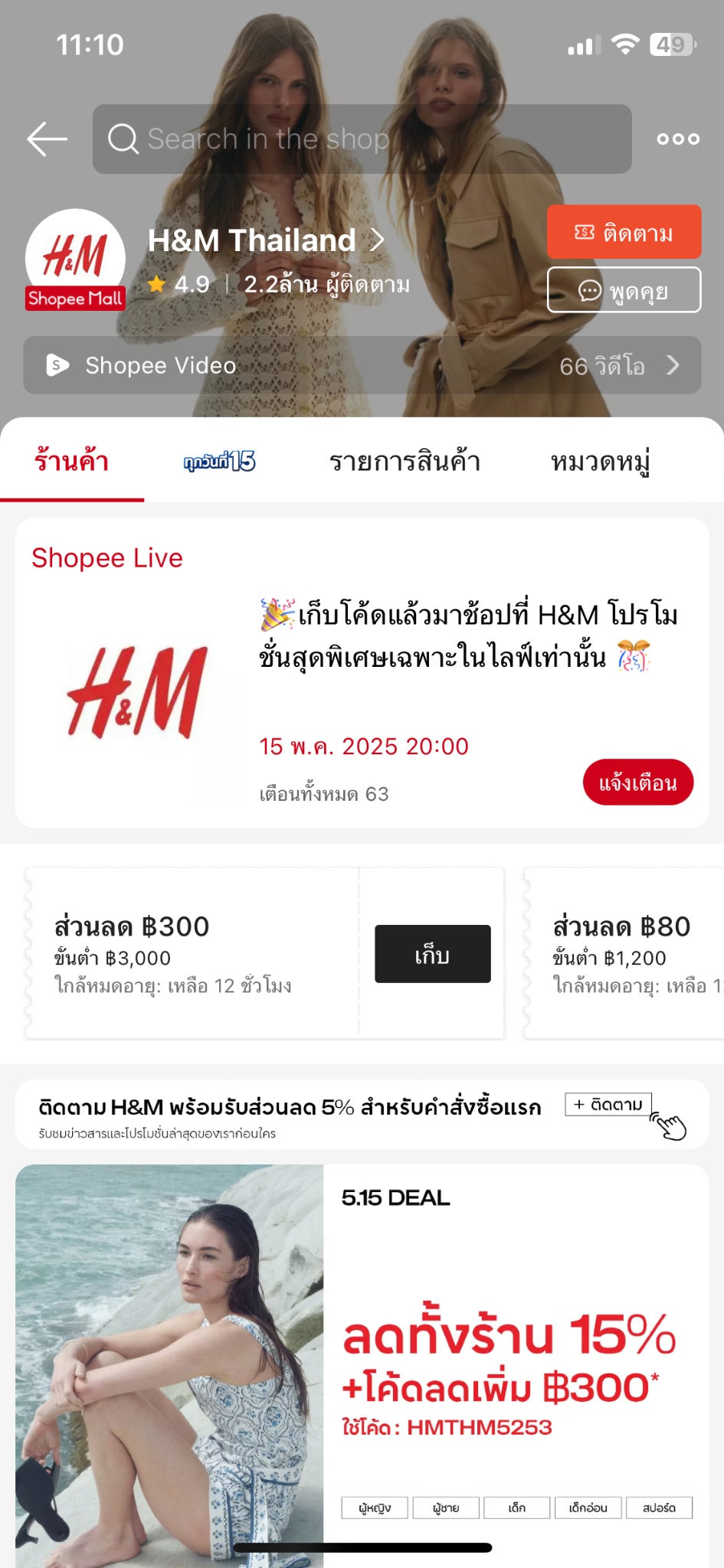This screenshot has width=724, height=1568.
Task: Switch to the 15 promotion tab
Action: coord(219,462)
